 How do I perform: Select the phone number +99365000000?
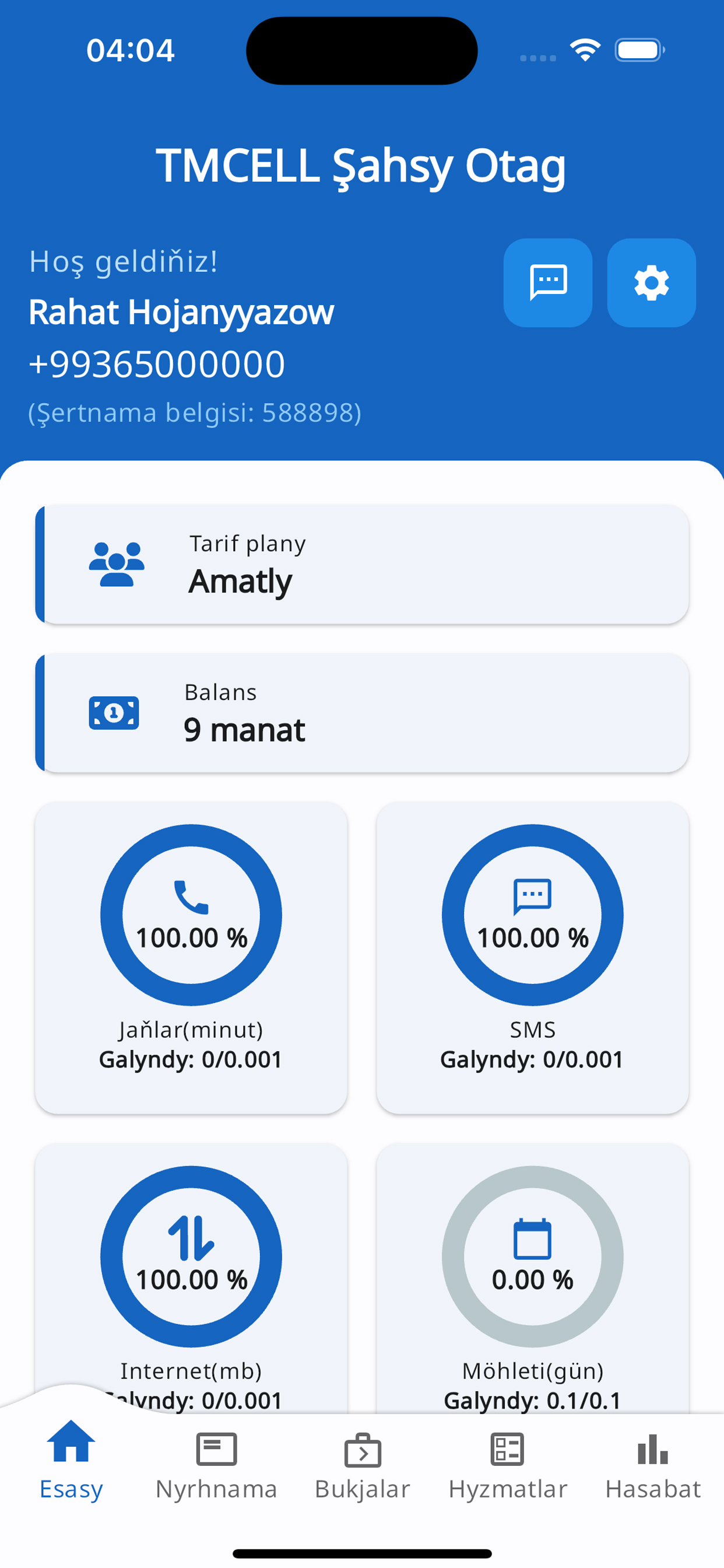coord(156,363)
